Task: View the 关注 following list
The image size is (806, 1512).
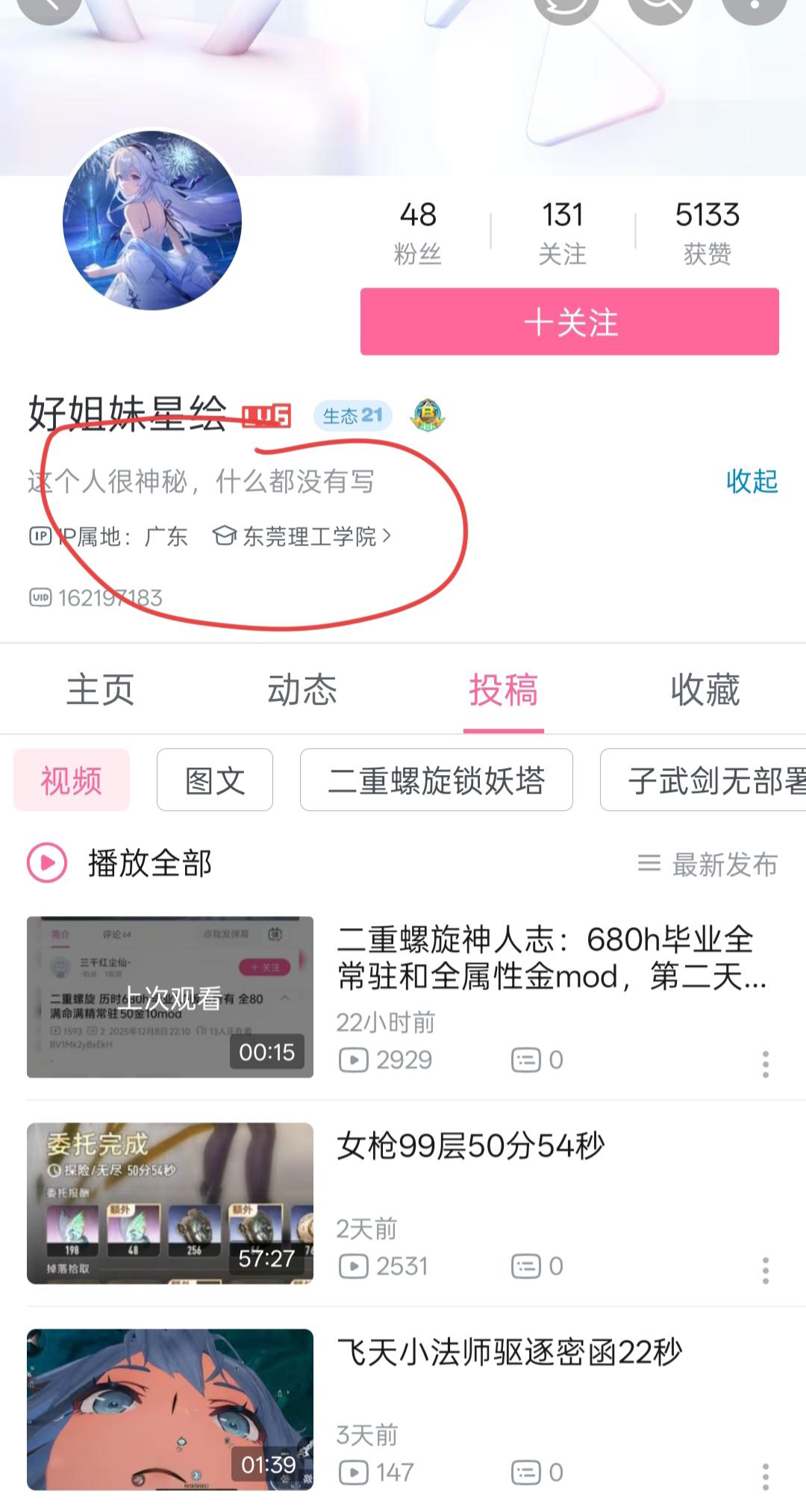Action: coord(562,231)
